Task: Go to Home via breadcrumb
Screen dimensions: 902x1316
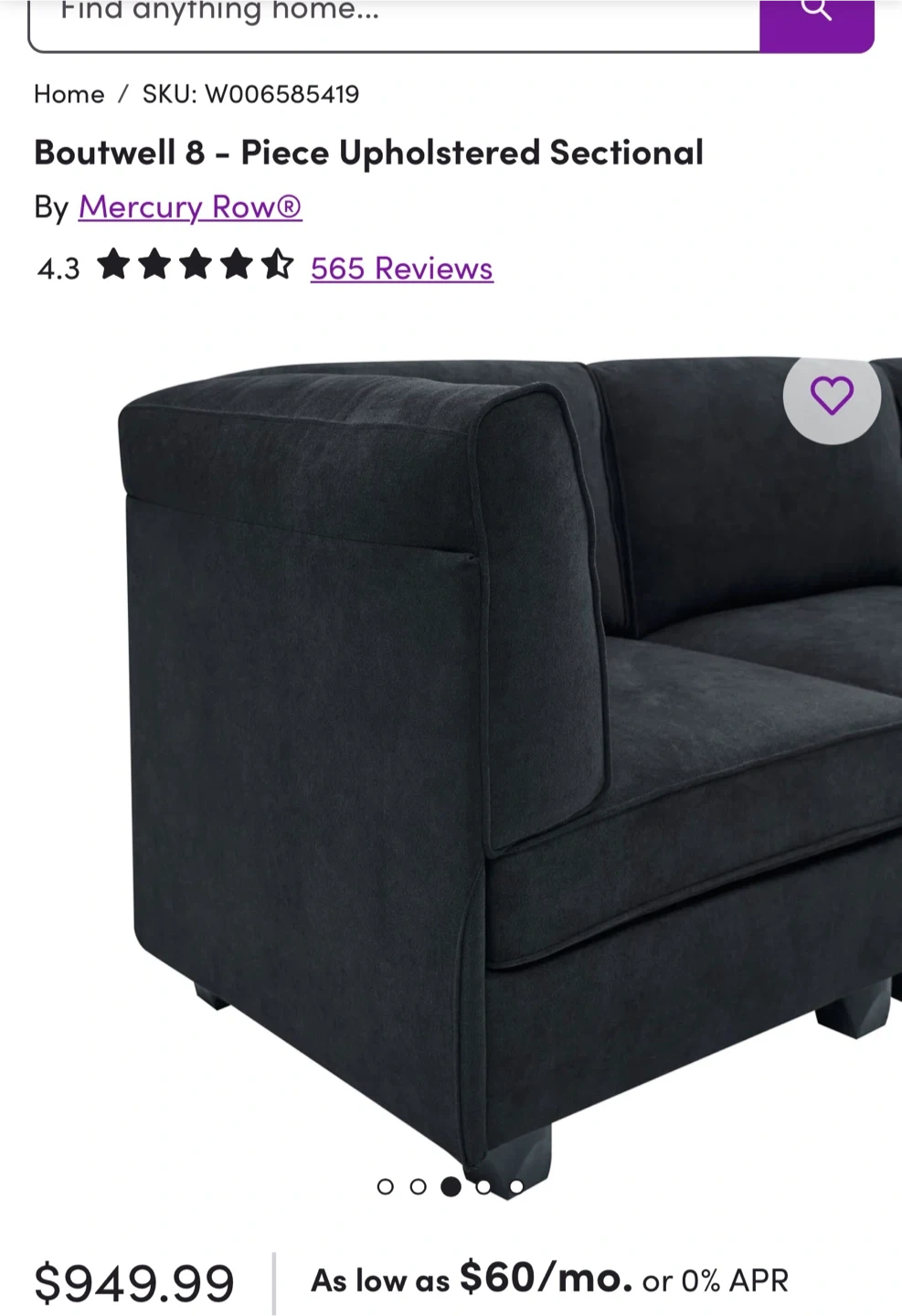Action: coord(69,94)
